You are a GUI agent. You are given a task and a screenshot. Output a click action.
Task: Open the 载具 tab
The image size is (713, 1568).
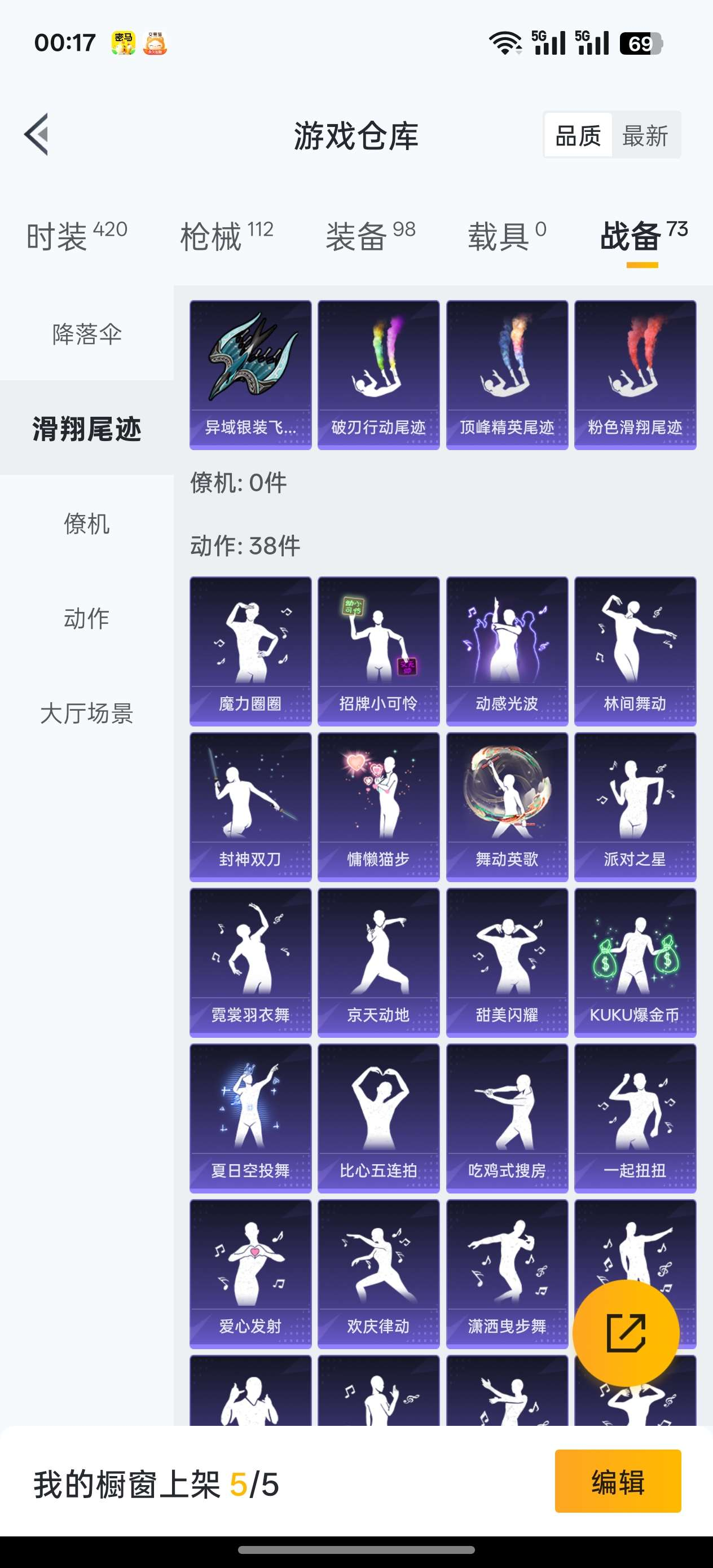(506, 236)
